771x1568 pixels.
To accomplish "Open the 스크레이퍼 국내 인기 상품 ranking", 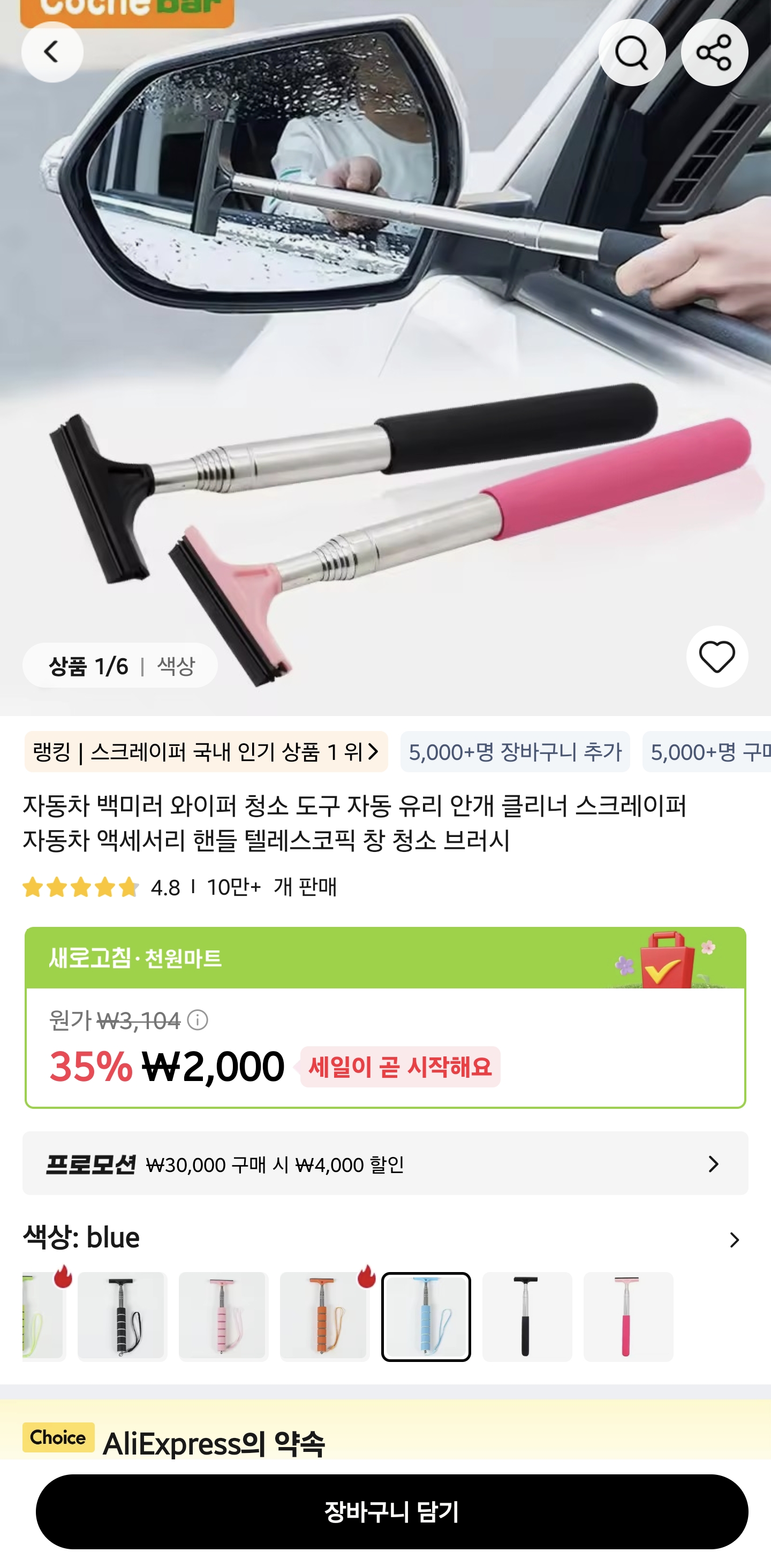I will point(206,752).
